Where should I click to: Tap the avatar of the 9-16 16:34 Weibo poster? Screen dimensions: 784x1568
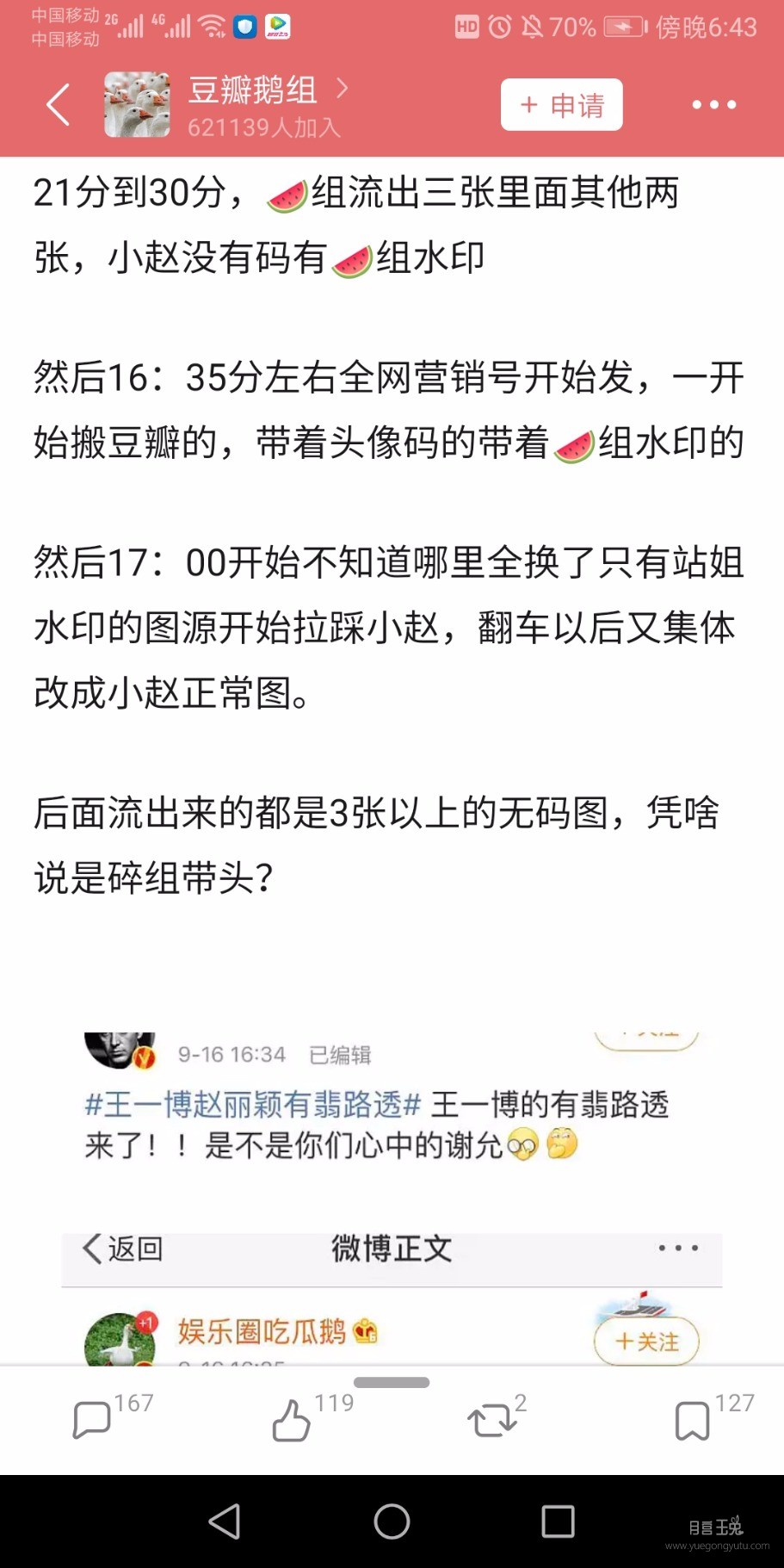coord(120,1051)
